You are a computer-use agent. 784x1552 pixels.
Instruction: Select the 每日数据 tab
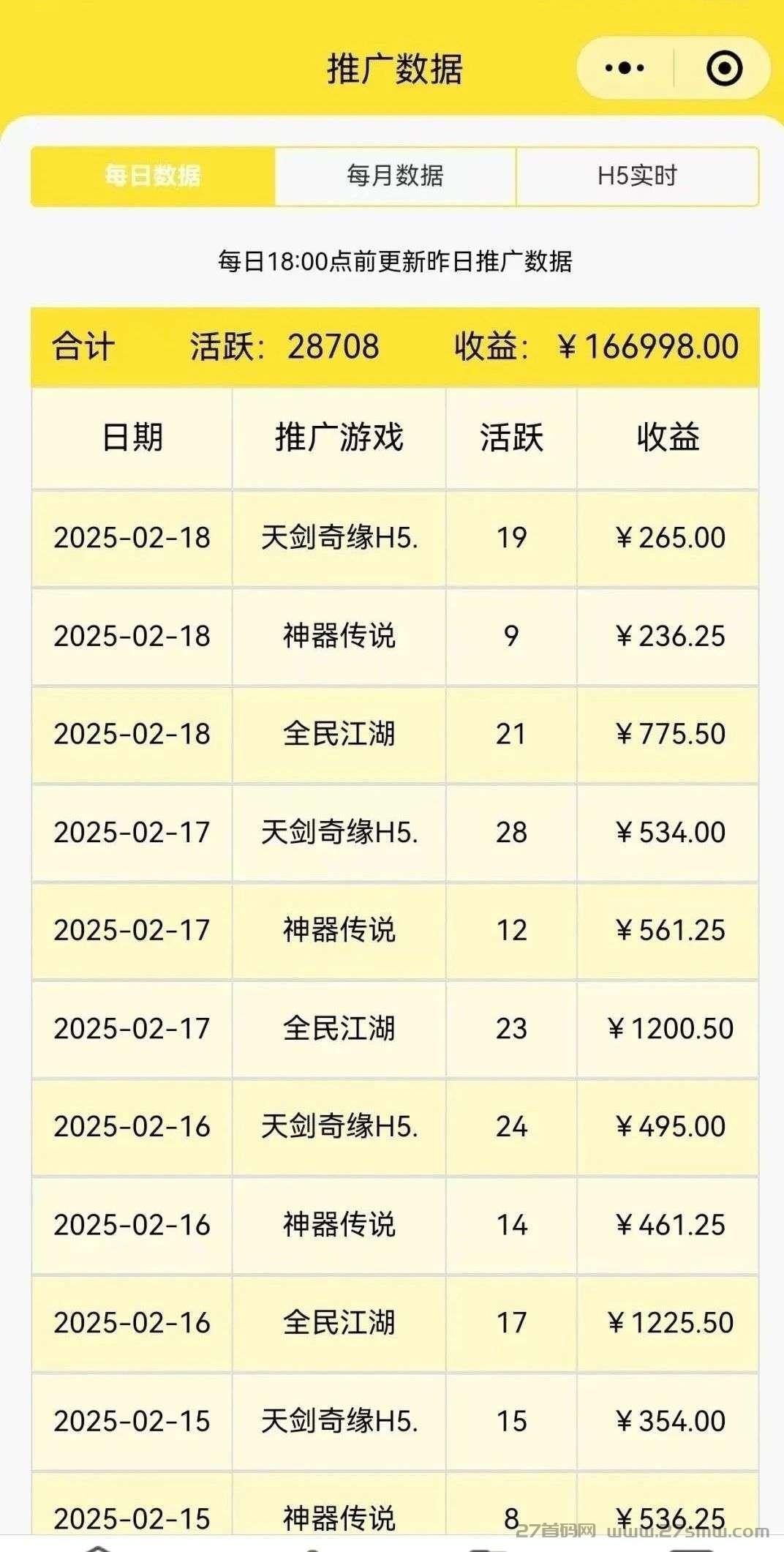(153, 176)
